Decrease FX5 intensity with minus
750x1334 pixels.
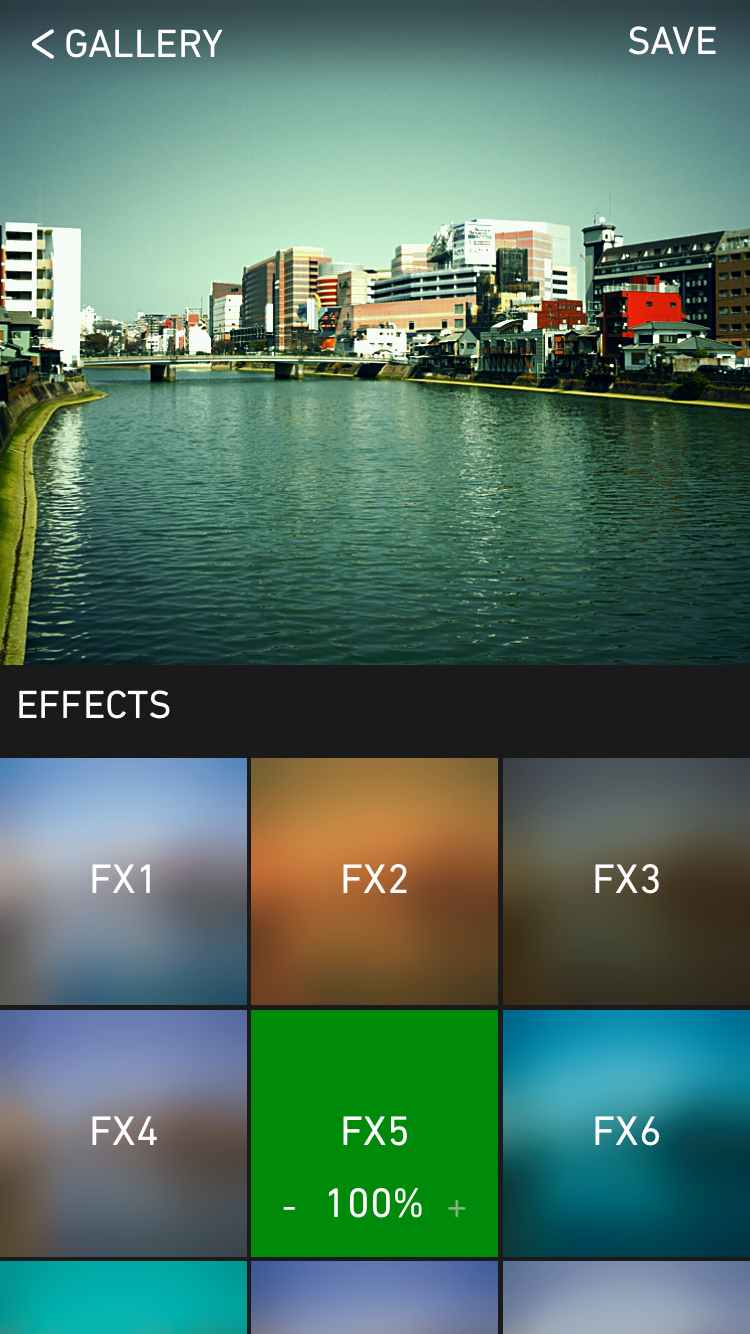tap(289, 1208)
